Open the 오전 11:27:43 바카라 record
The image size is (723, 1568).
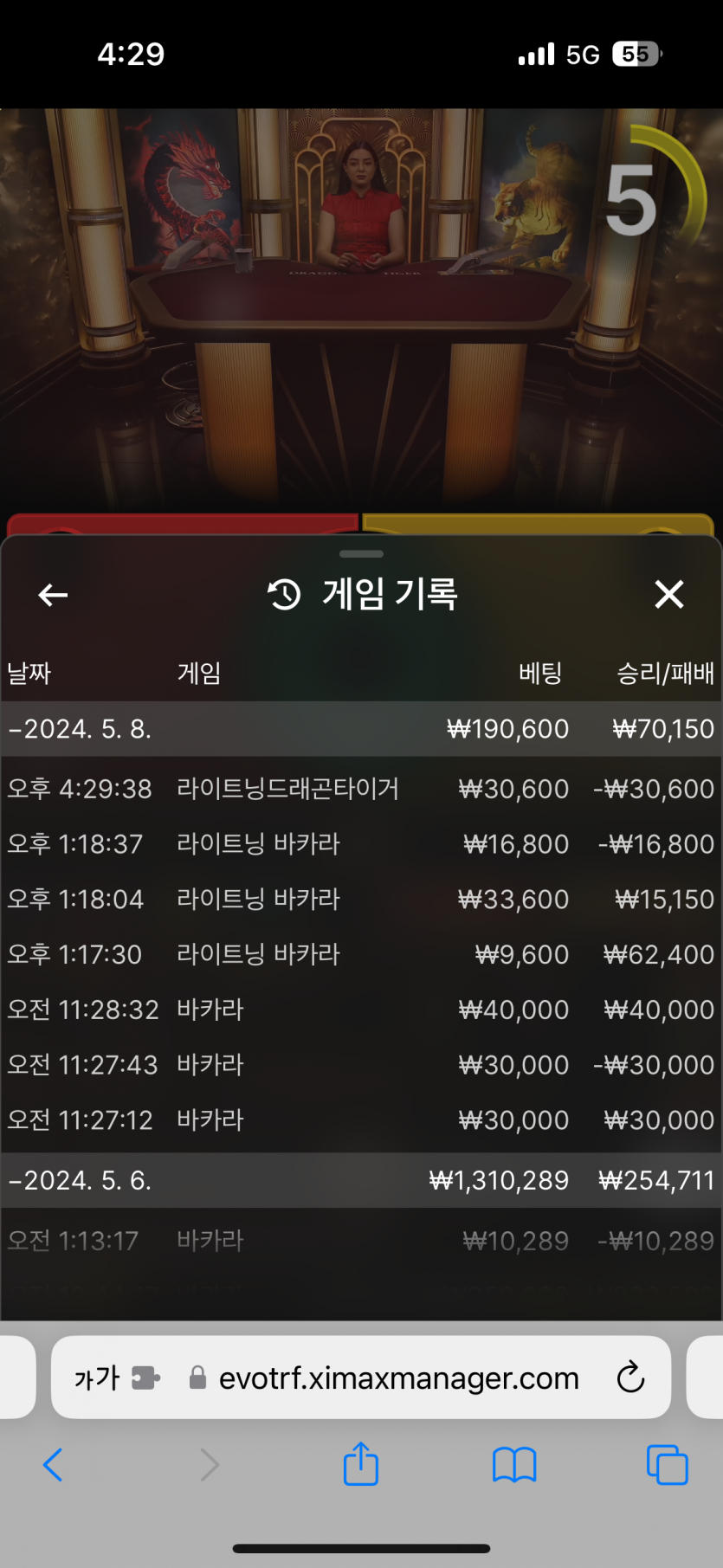tap(361, 1065)
